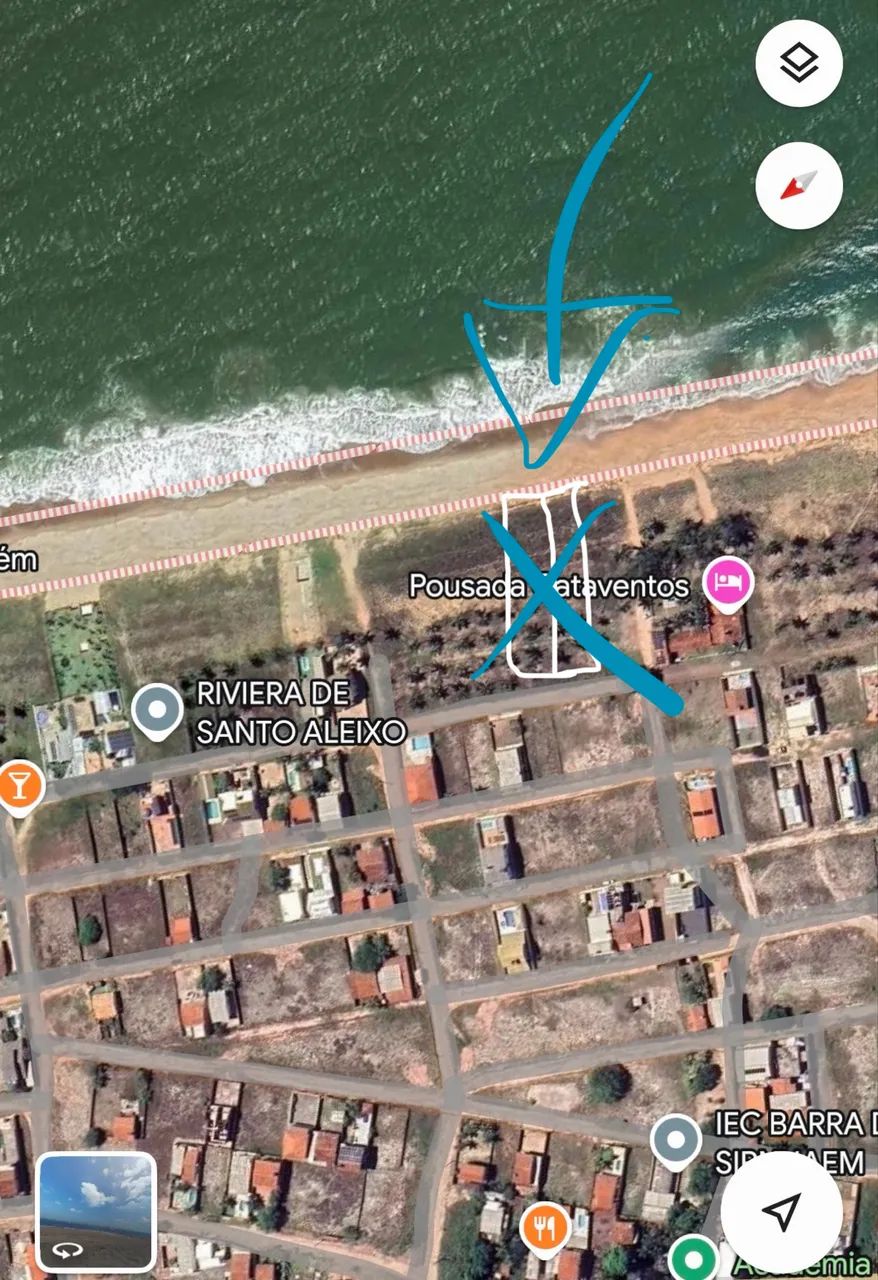Screen dimensions: 878x1280
Task: Click the white outlined beachfront lot on the map
Action: point(548,580)
